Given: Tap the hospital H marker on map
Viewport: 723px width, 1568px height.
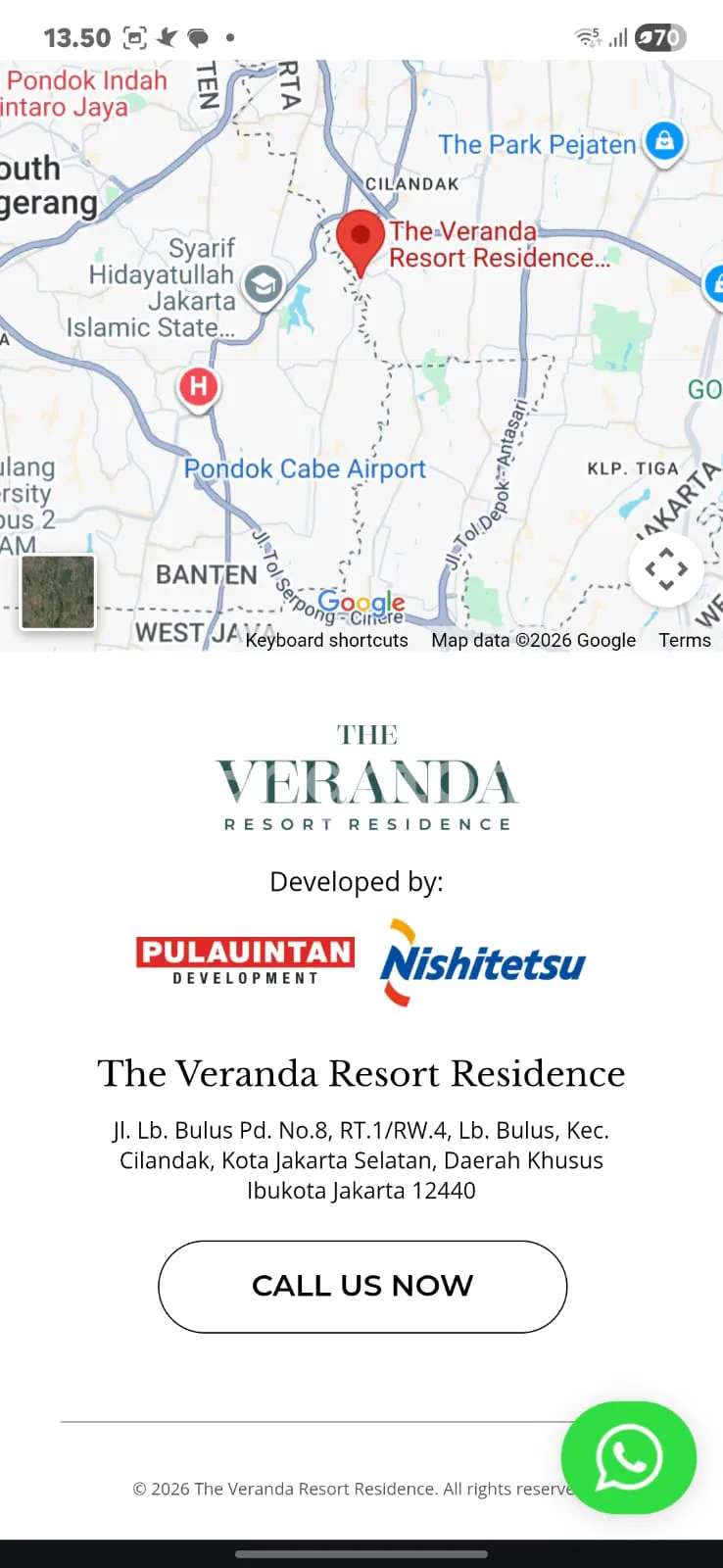Looking at the screenshot, I should point(198,386).
